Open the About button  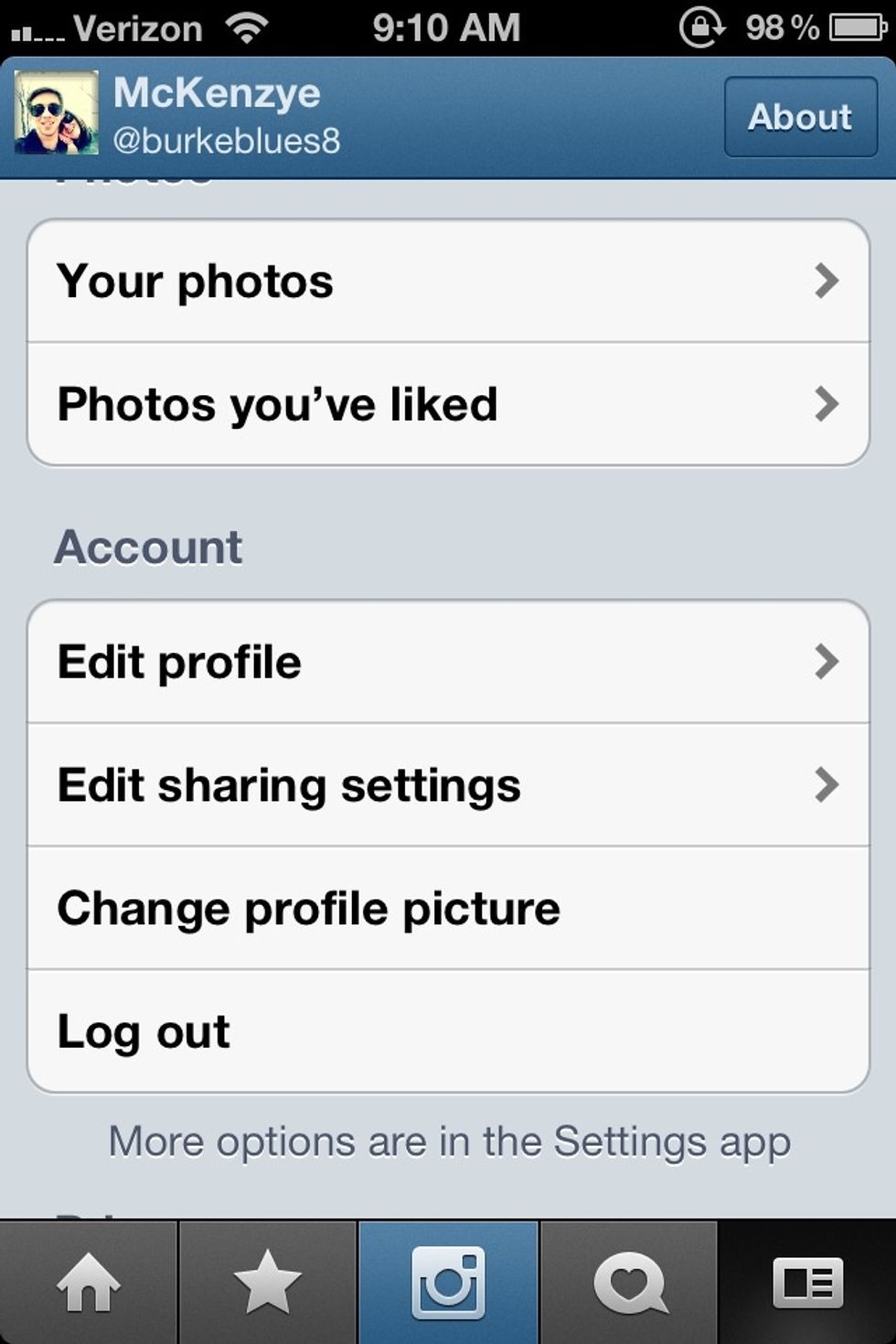pyautogui.click(x=800, y=117)
